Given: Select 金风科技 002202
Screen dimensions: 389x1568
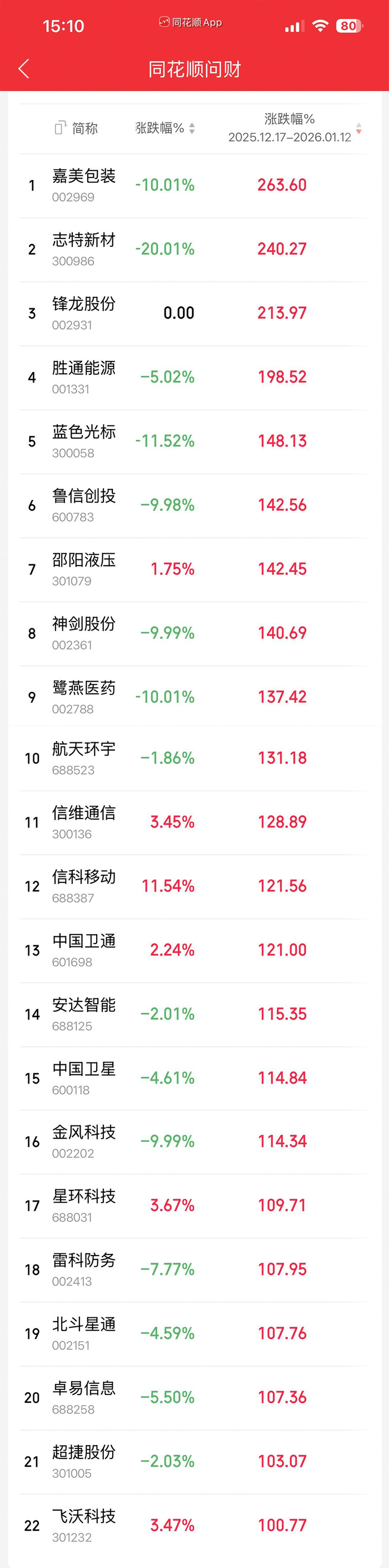Looking at the screenshot, I should pos(194,1142).
